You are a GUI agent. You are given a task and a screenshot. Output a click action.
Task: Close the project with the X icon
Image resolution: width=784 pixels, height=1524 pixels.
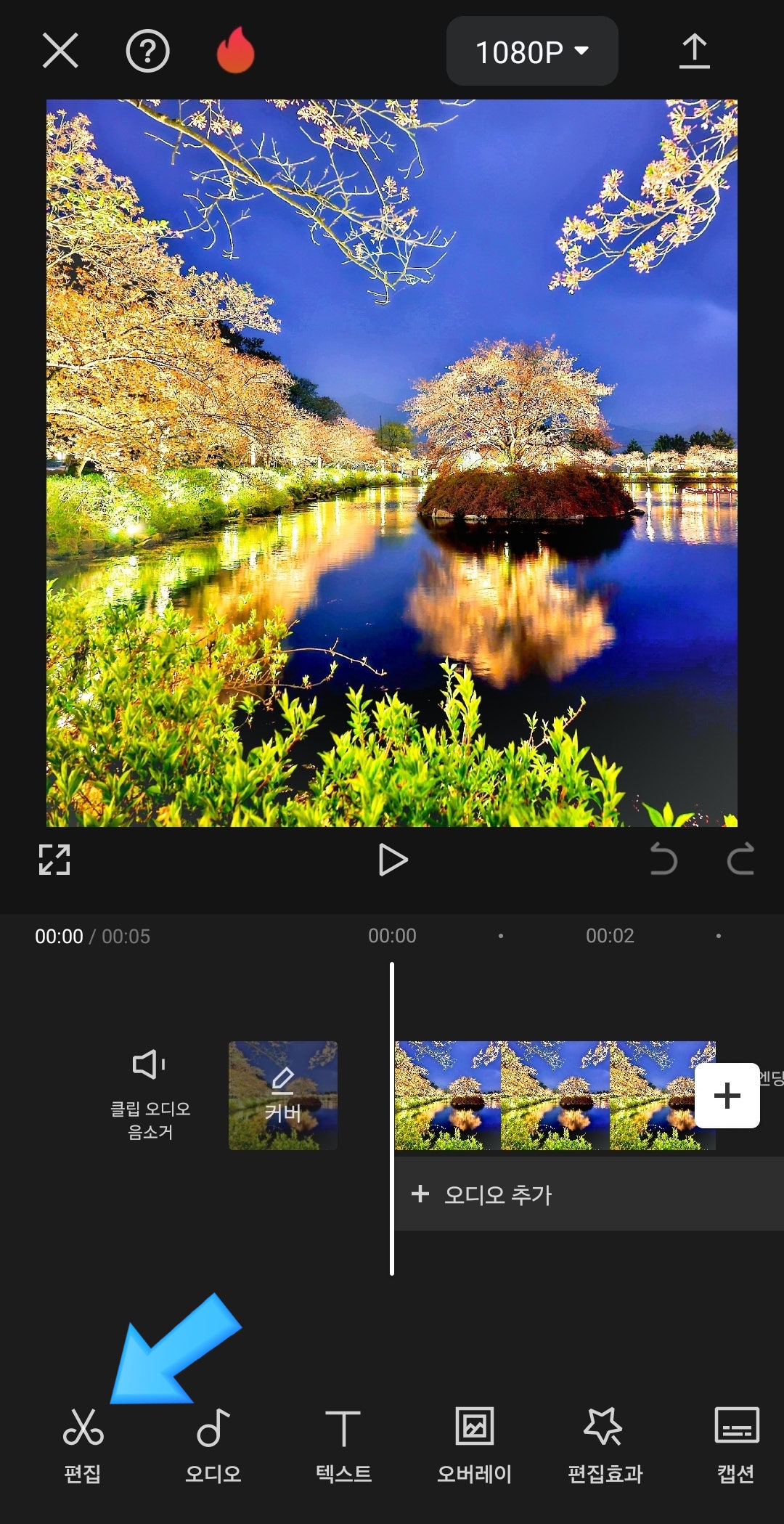[60, 51]
